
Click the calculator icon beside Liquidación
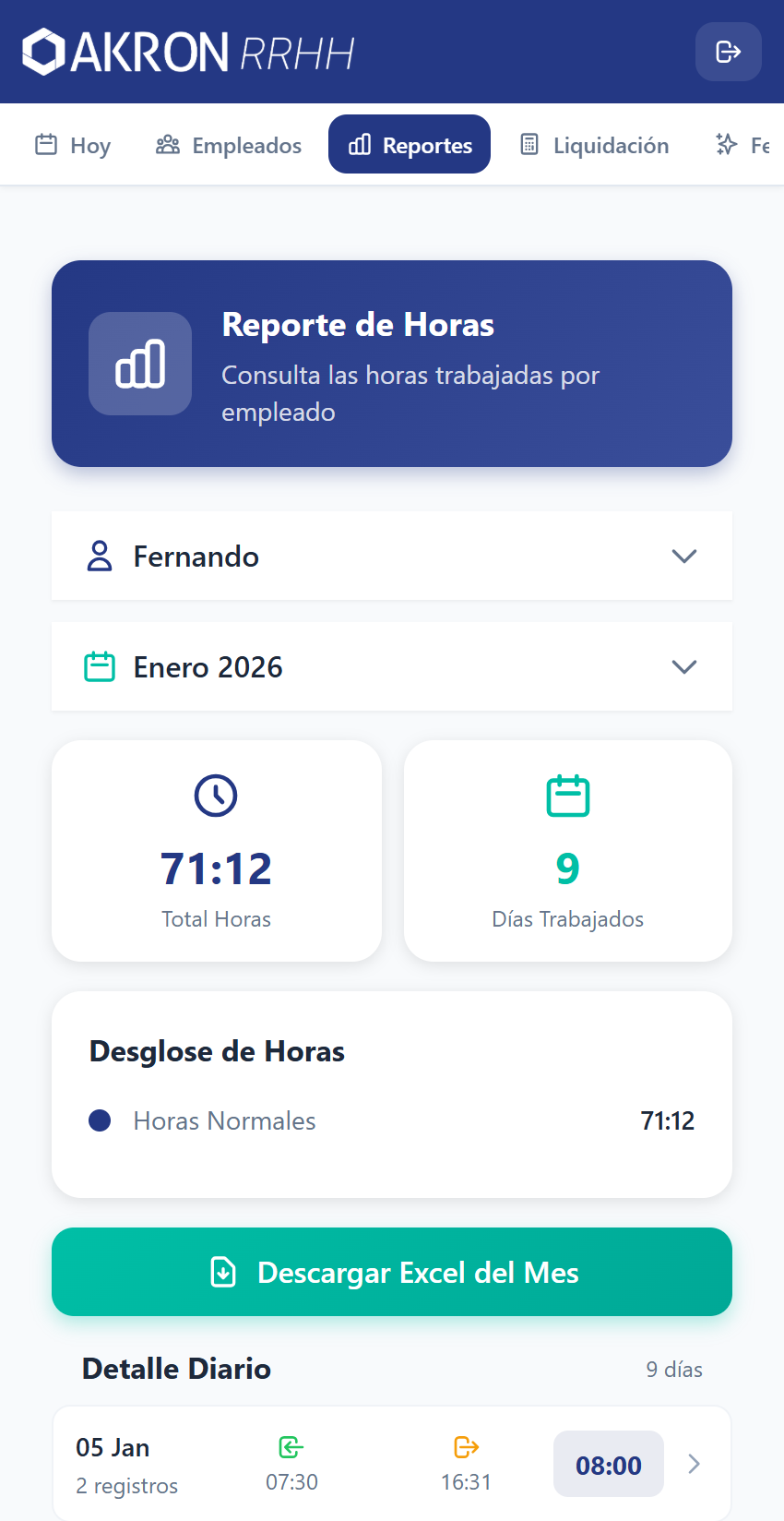click(528, 144)
